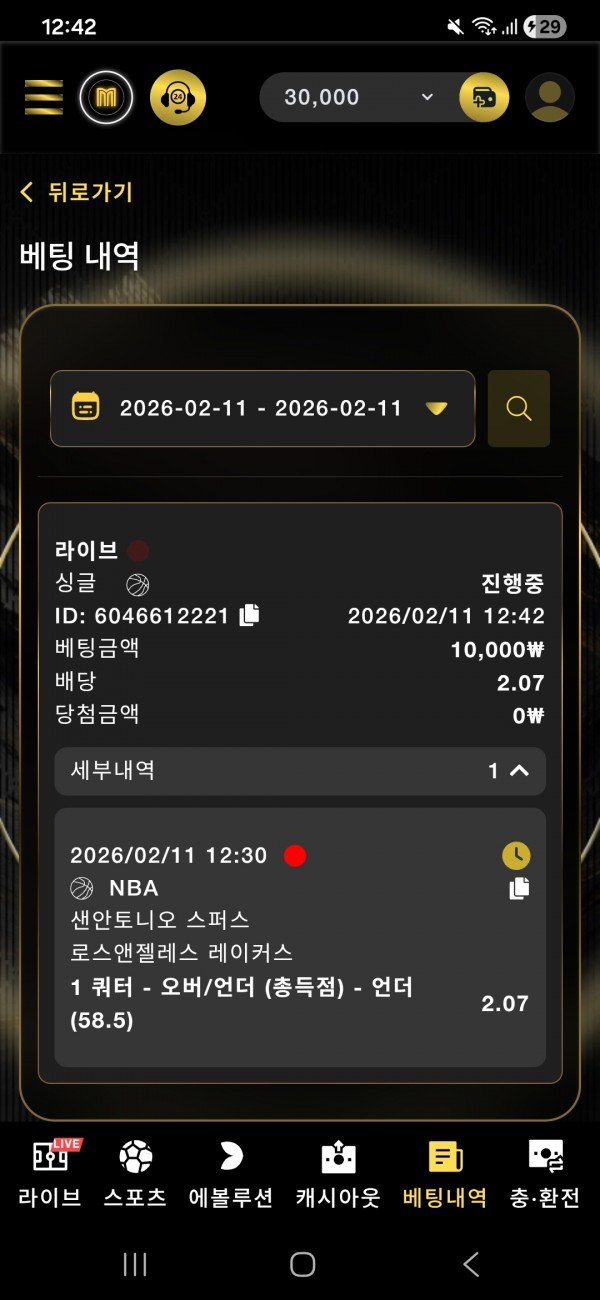The image size is (600, 1300).
Task: Tap the gold M home logo
Action: (106, 98)
